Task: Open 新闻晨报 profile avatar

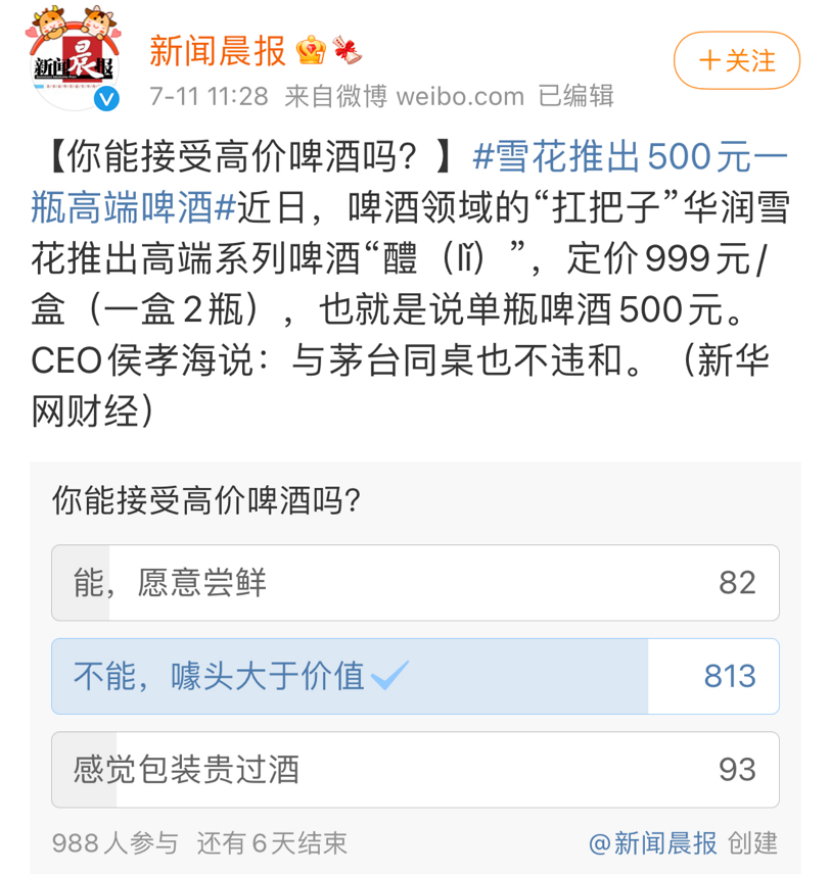Action: coord(71,60)
